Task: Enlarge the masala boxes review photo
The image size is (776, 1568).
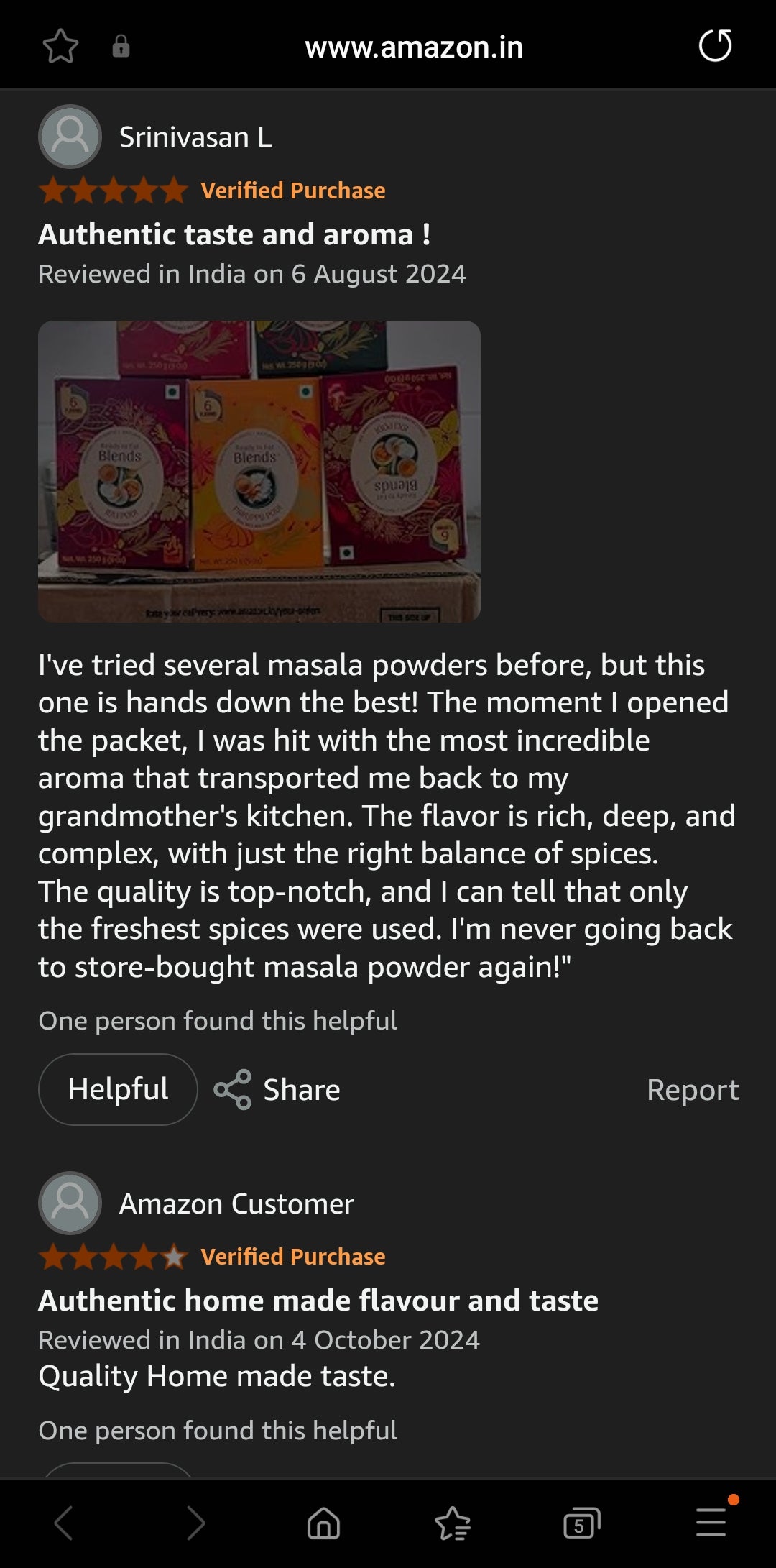Action: [259, 471]
